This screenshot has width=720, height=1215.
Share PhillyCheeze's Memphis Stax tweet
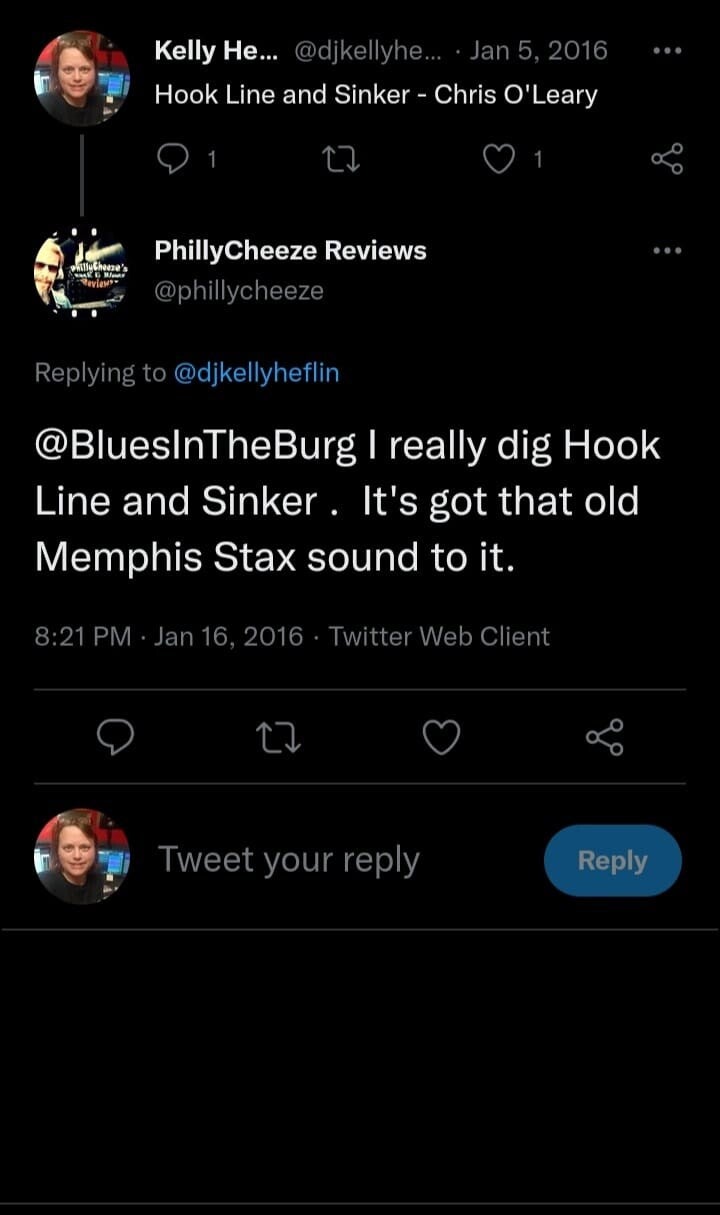(x=604, y=737)
